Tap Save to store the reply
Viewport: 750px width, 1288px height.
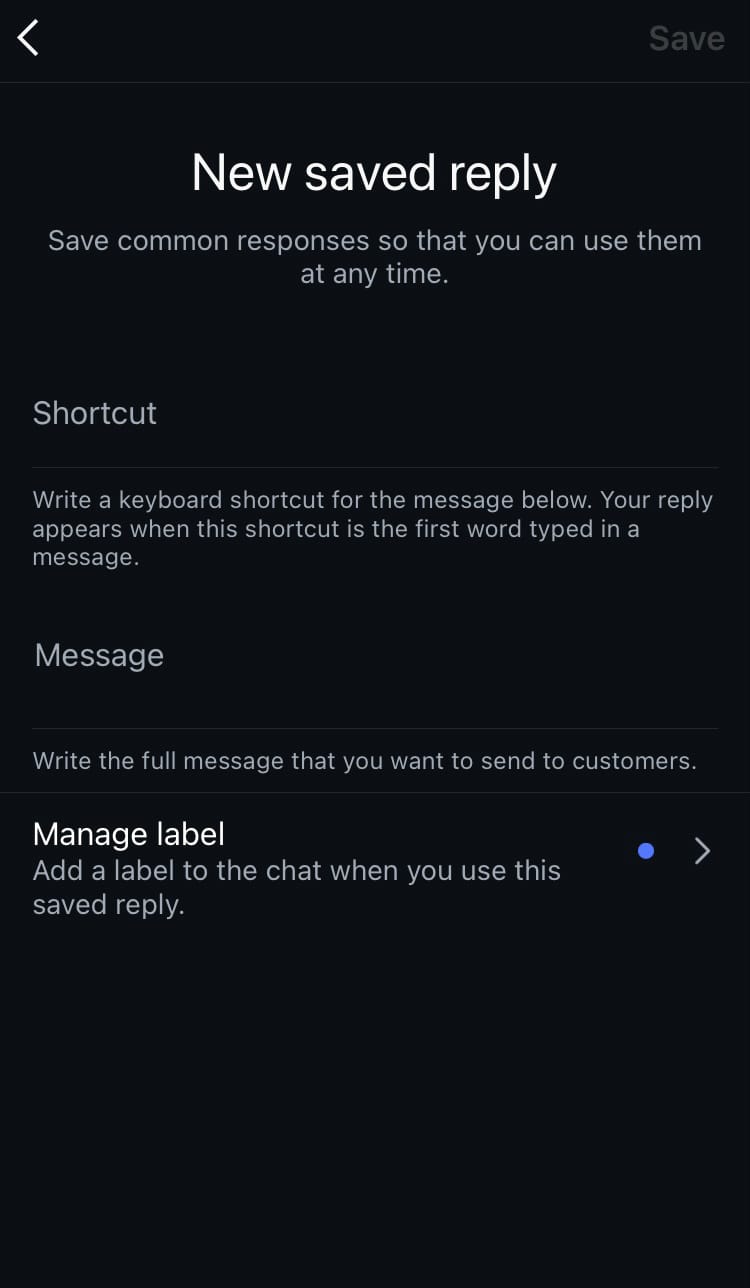click(x=686, y=38)
